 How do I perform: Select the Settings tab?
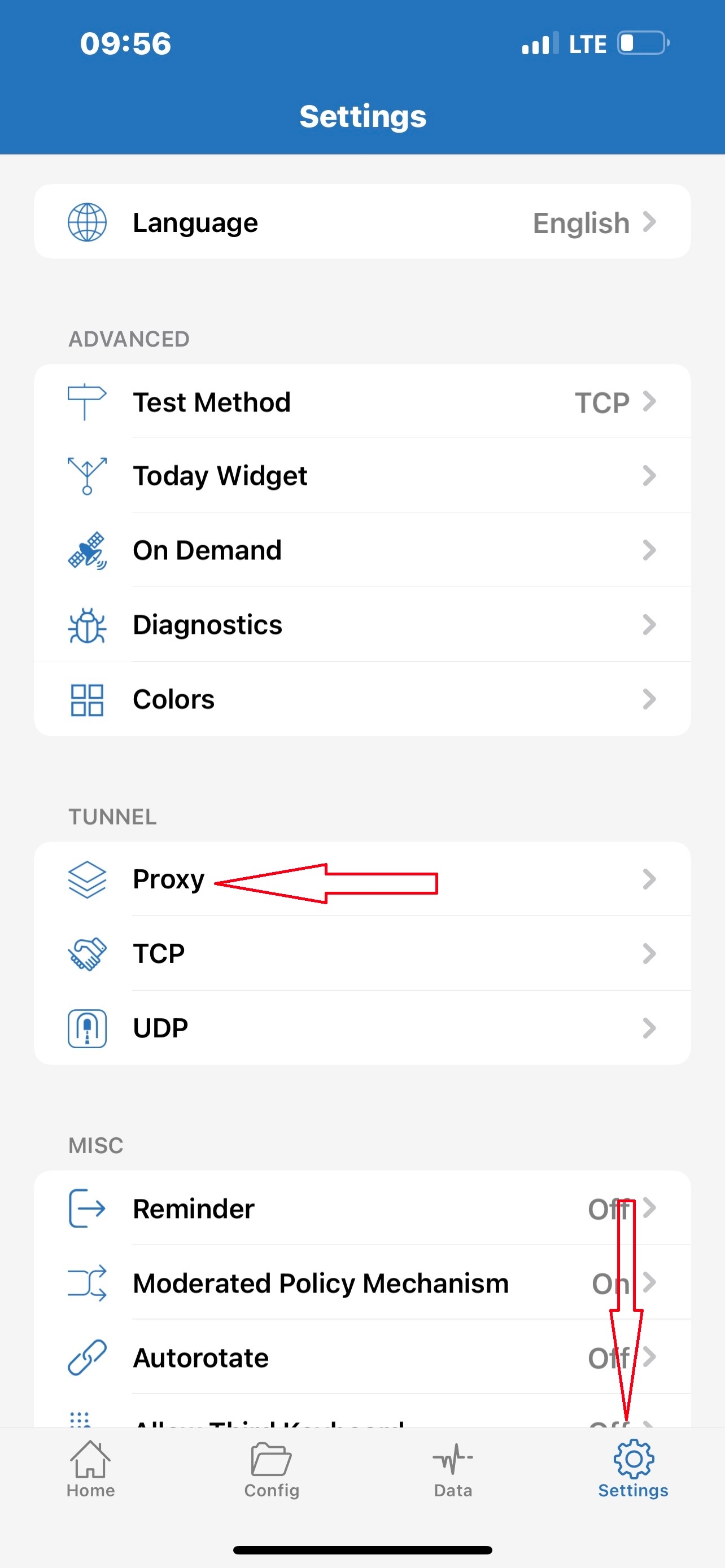[x=633, y=1468]
